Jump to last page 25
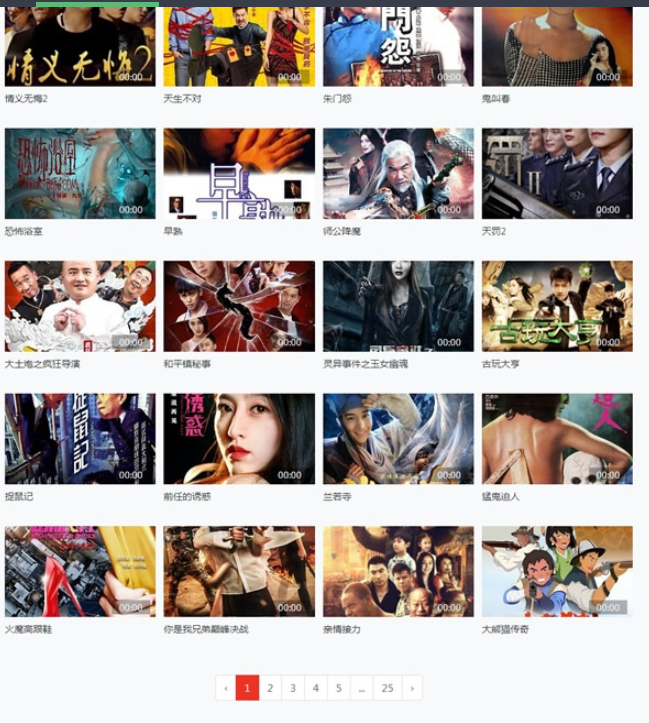The image size is (649, 723). pyautogui.click(x=387, y=688)
